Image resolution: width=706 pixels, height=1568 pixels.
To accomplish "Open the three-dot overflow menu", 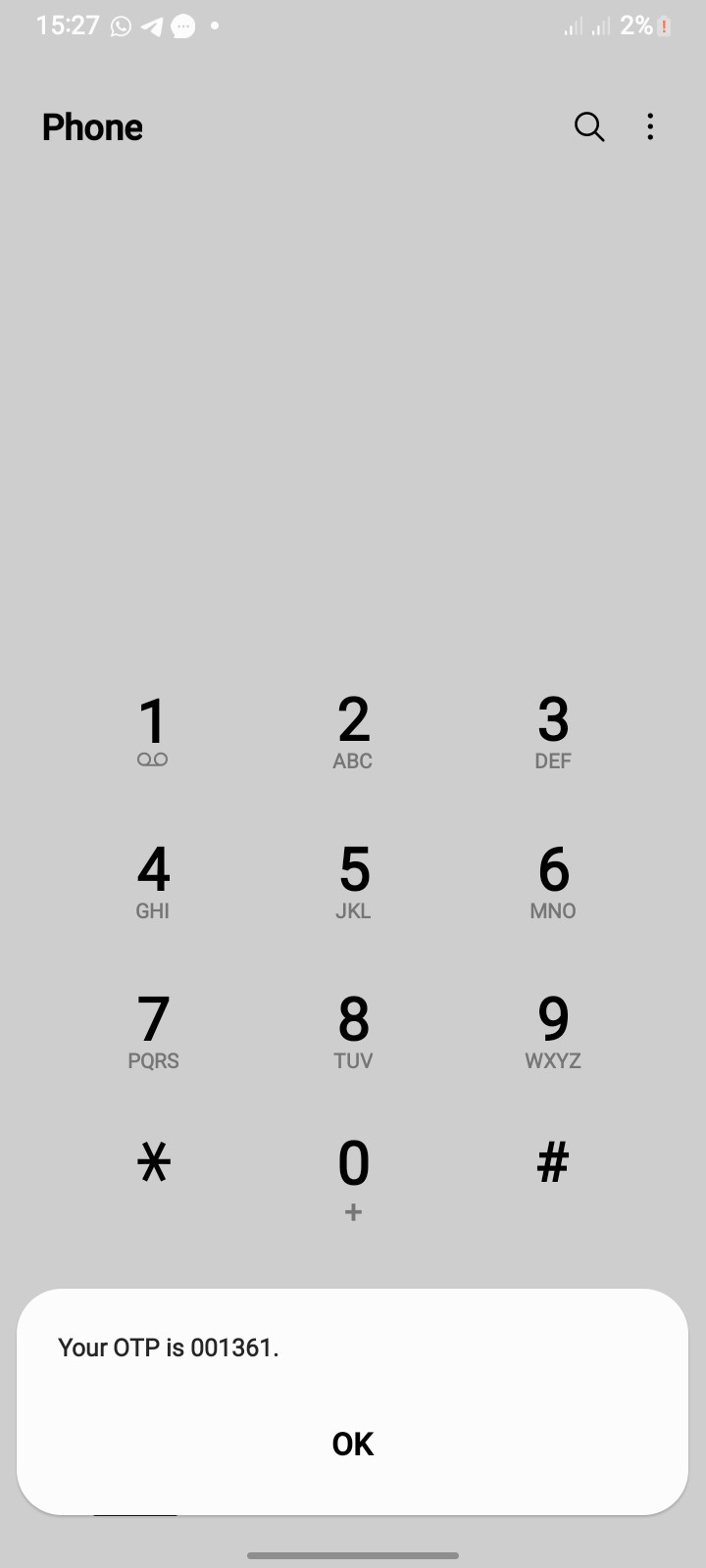I will point(650,126).
